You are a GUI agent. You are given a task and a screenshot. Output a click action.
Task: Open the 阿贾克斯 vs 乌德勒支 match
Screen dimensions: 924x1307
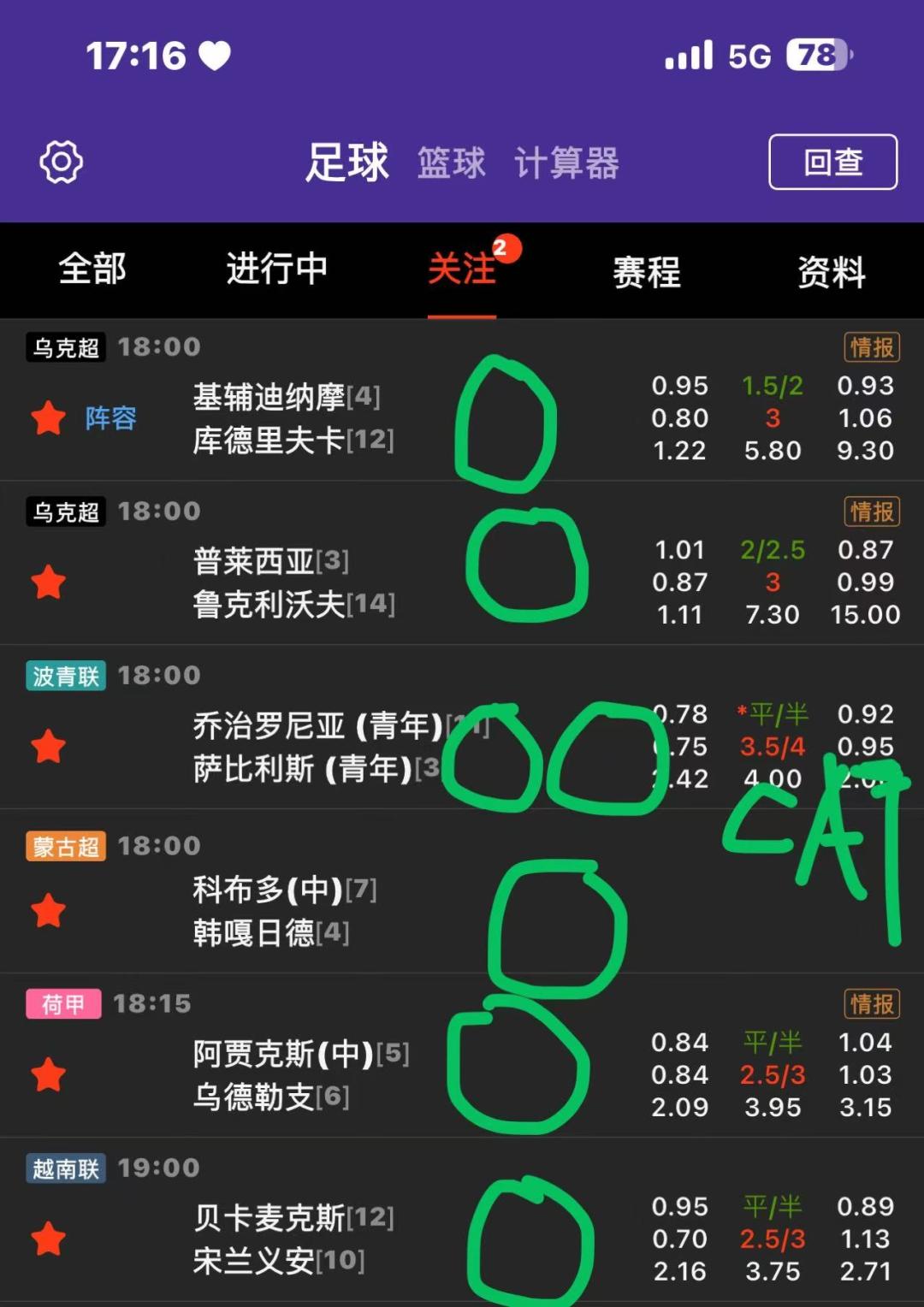[462, 1056]
